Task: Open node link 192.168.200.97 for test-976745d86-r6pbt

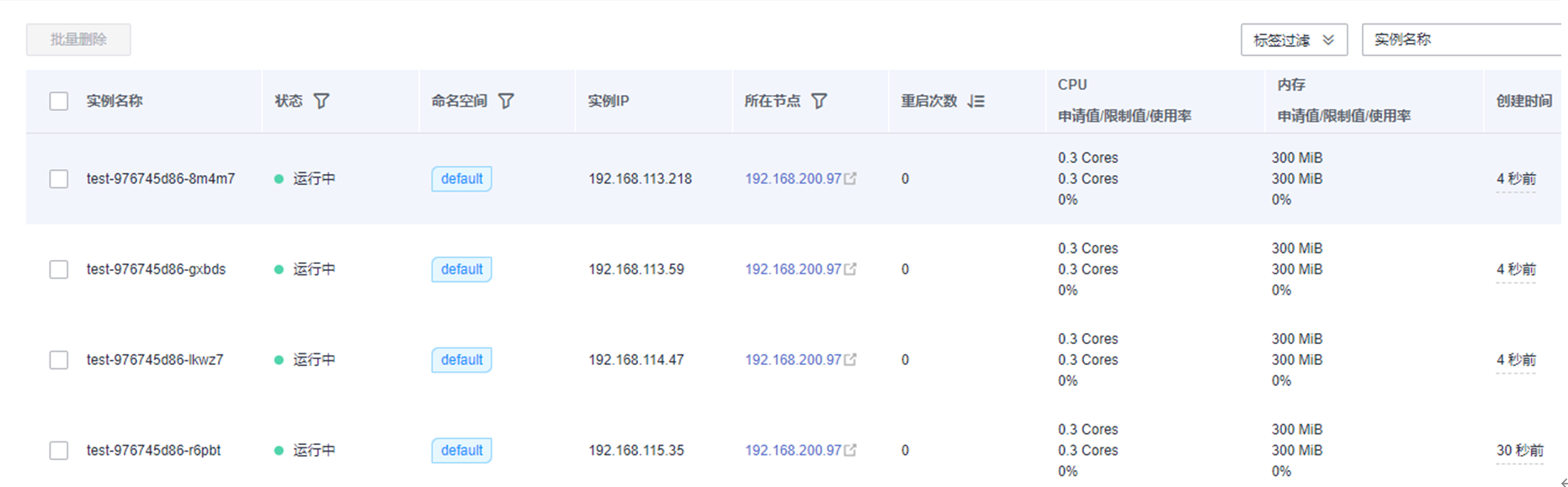Action: (793, 450)
